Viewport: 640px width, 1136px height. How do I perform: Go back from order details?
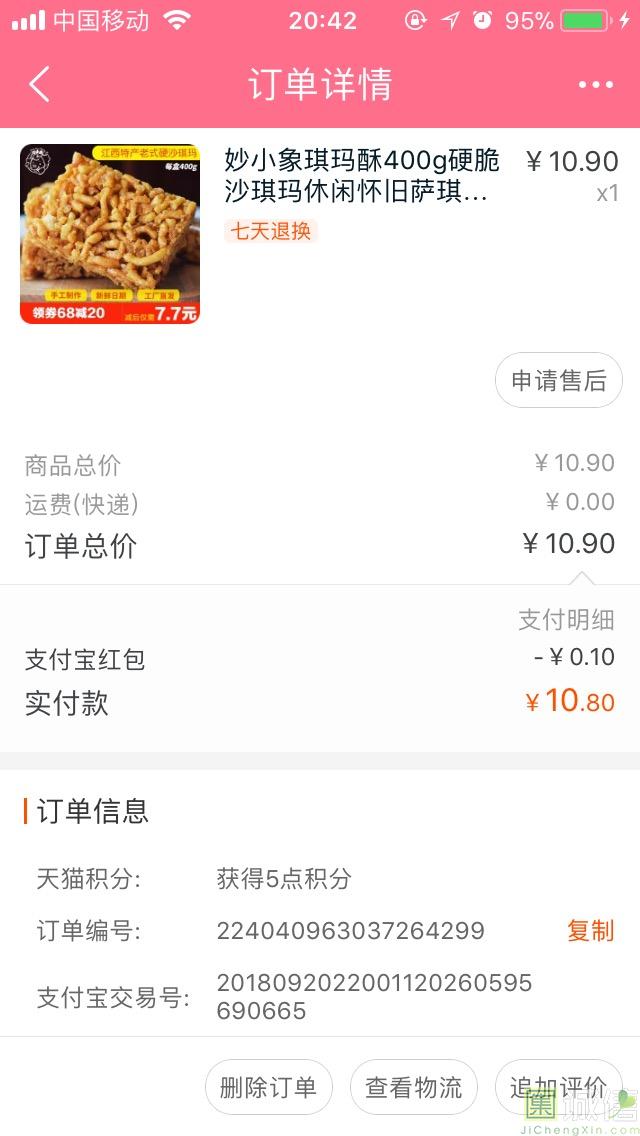click(39, 85)
